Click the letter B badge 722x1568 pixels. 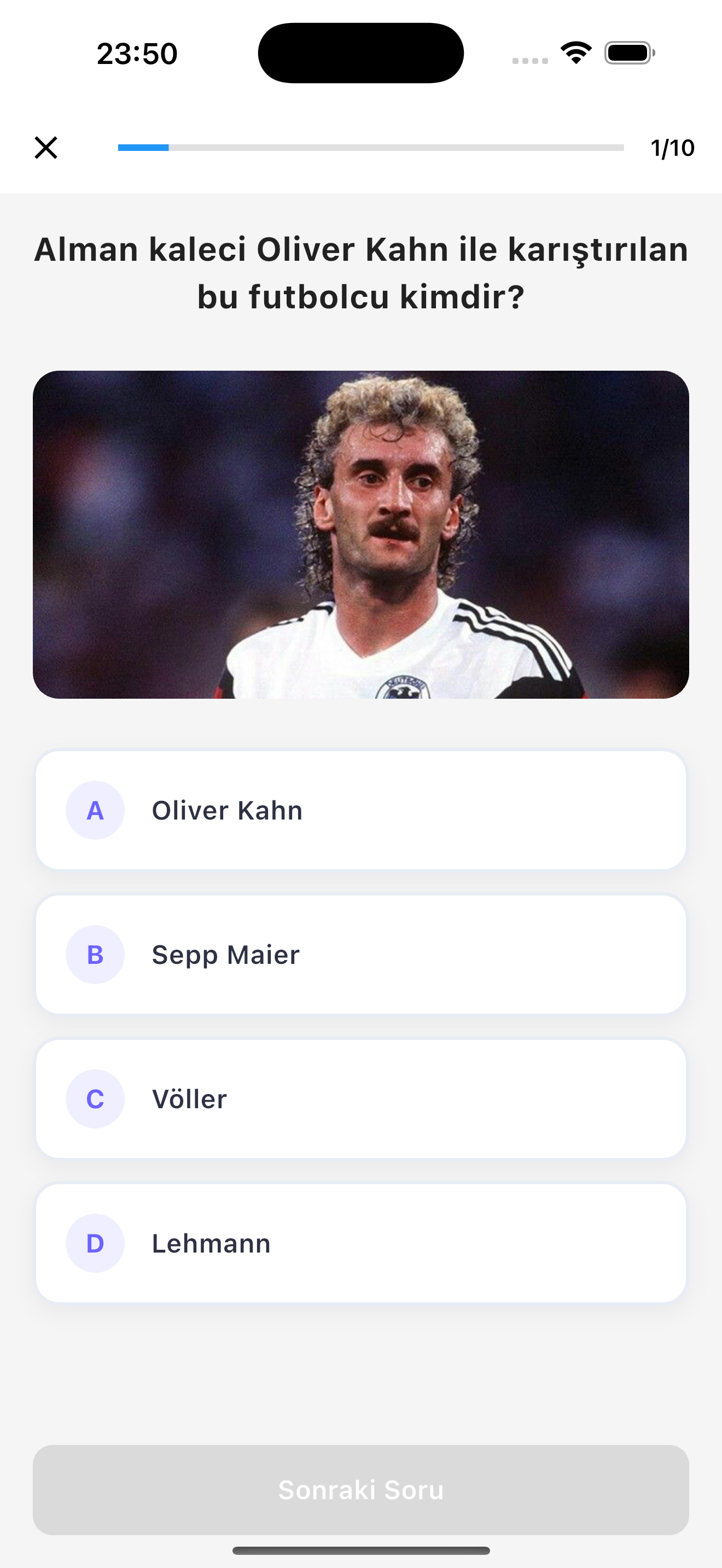[x=95, y=954]
